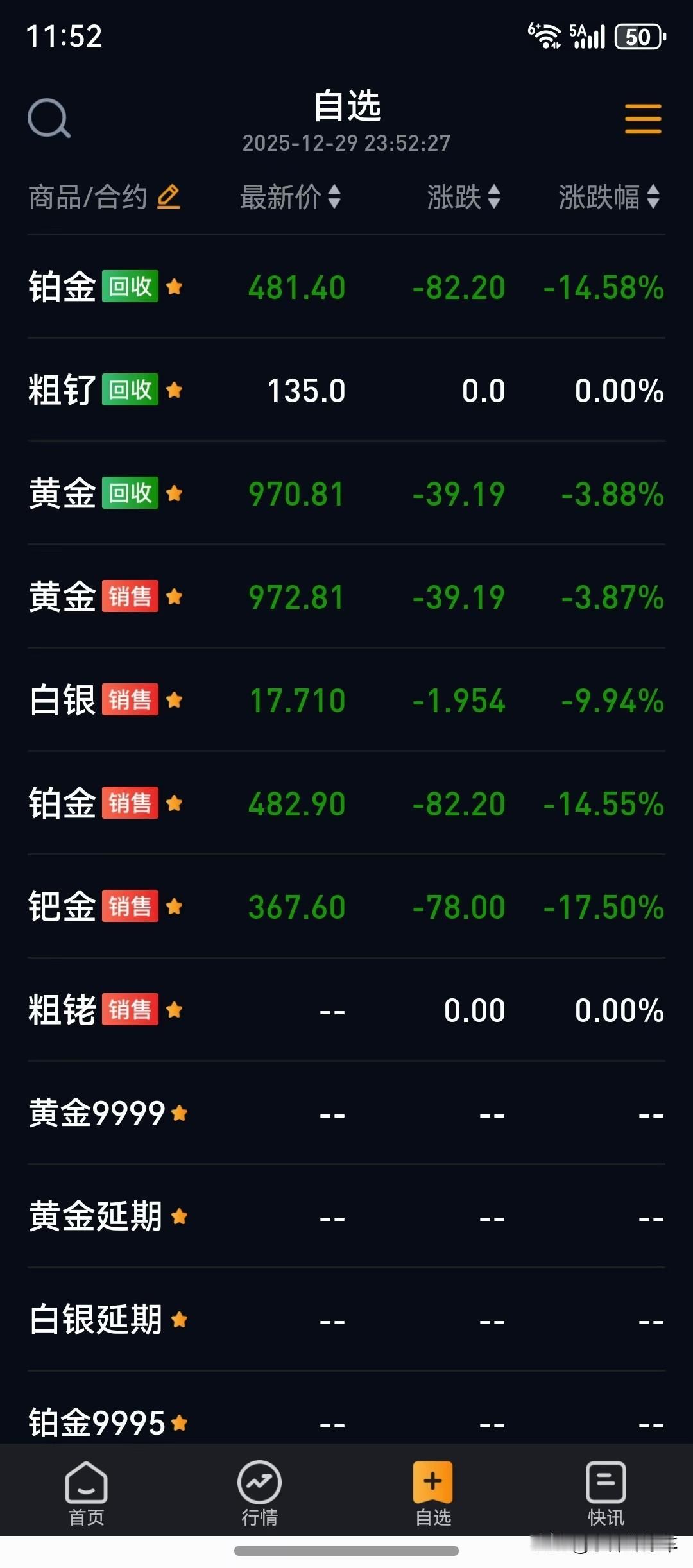Screen dimensions: 693x1568
Task: Select the 自选 title at the top
Action: click(346, 107)
